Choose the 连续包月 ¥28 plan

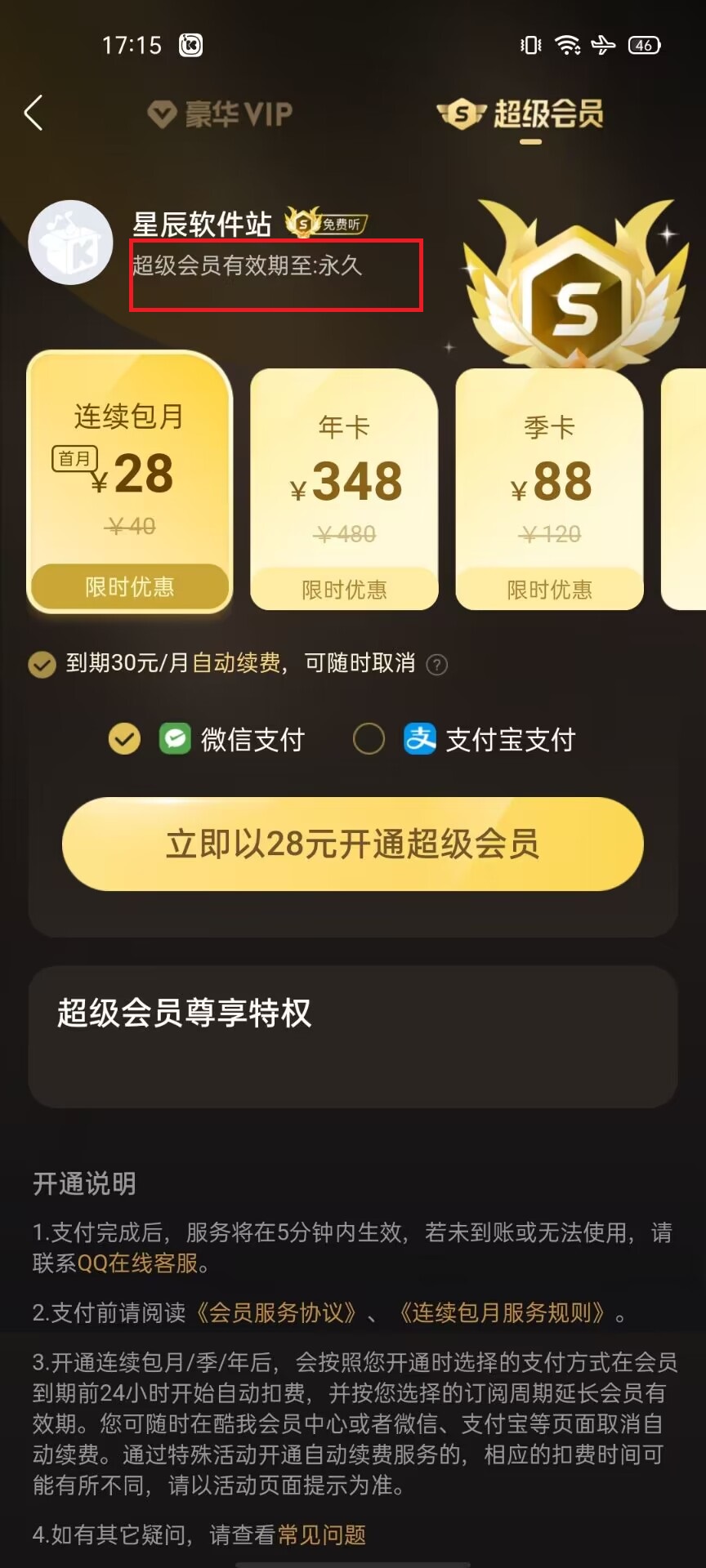[x=129, y=482]
